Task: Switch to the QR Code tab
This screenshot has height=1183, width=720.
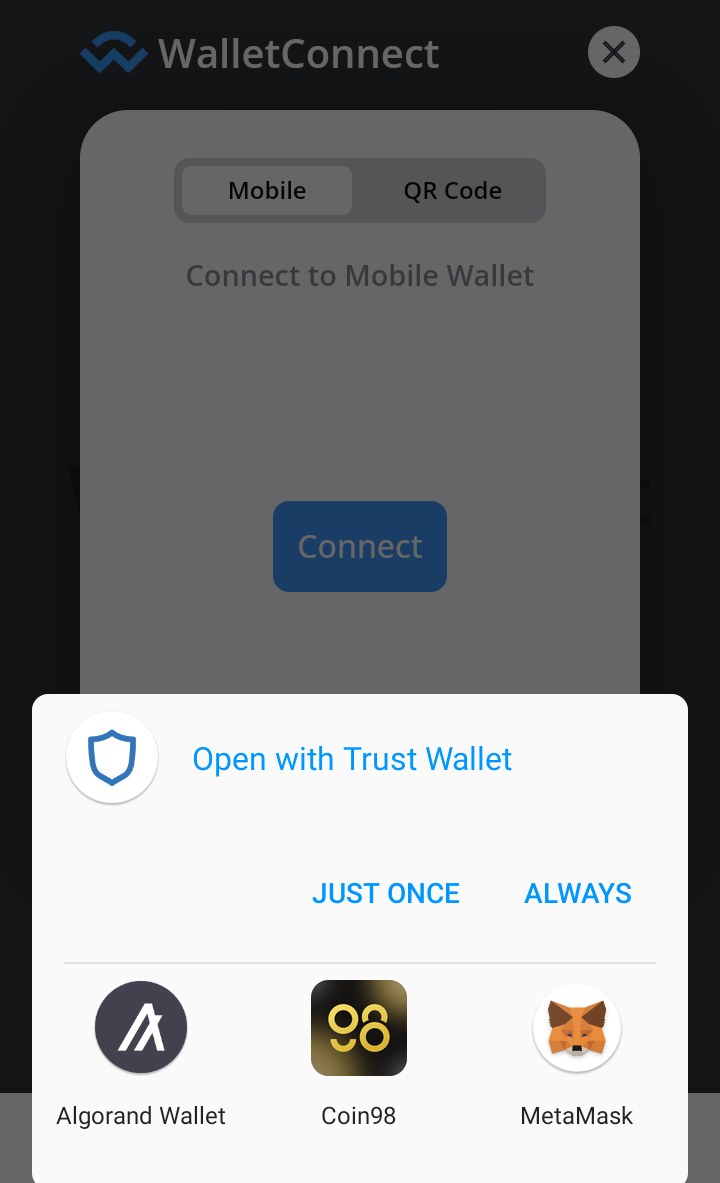Action: pyautogui.click(x=452, y=191)
